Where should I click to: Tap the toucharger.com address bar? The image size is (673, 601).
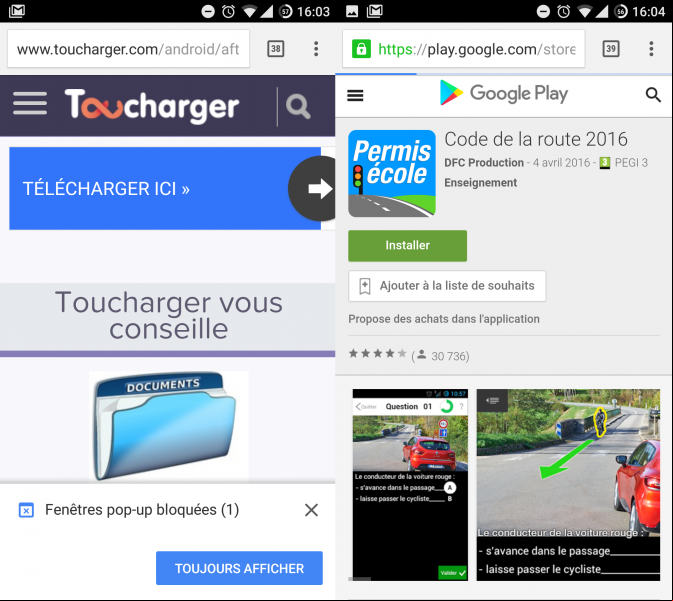click(x=128, y=49)
